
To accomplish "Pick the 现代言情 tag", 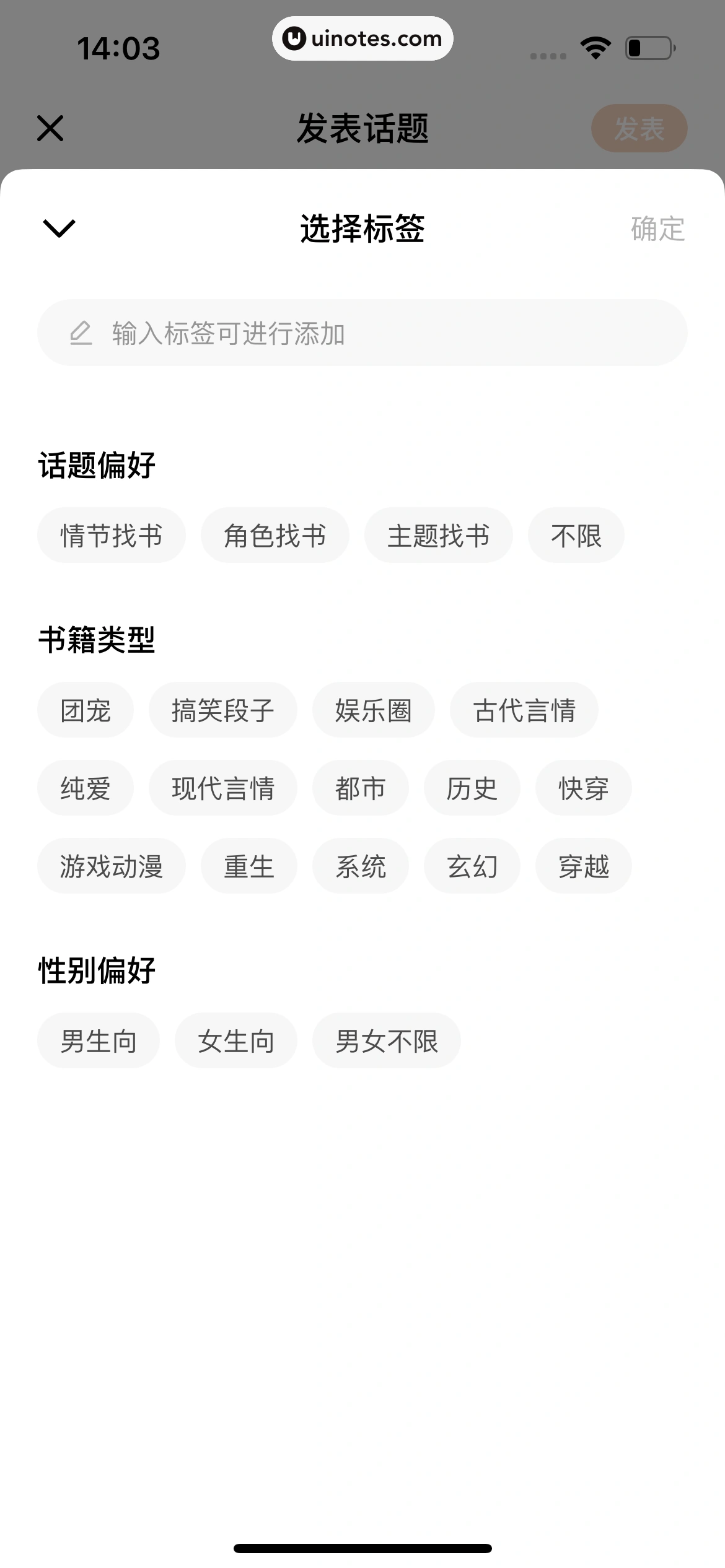I will [x=223, y=788].
